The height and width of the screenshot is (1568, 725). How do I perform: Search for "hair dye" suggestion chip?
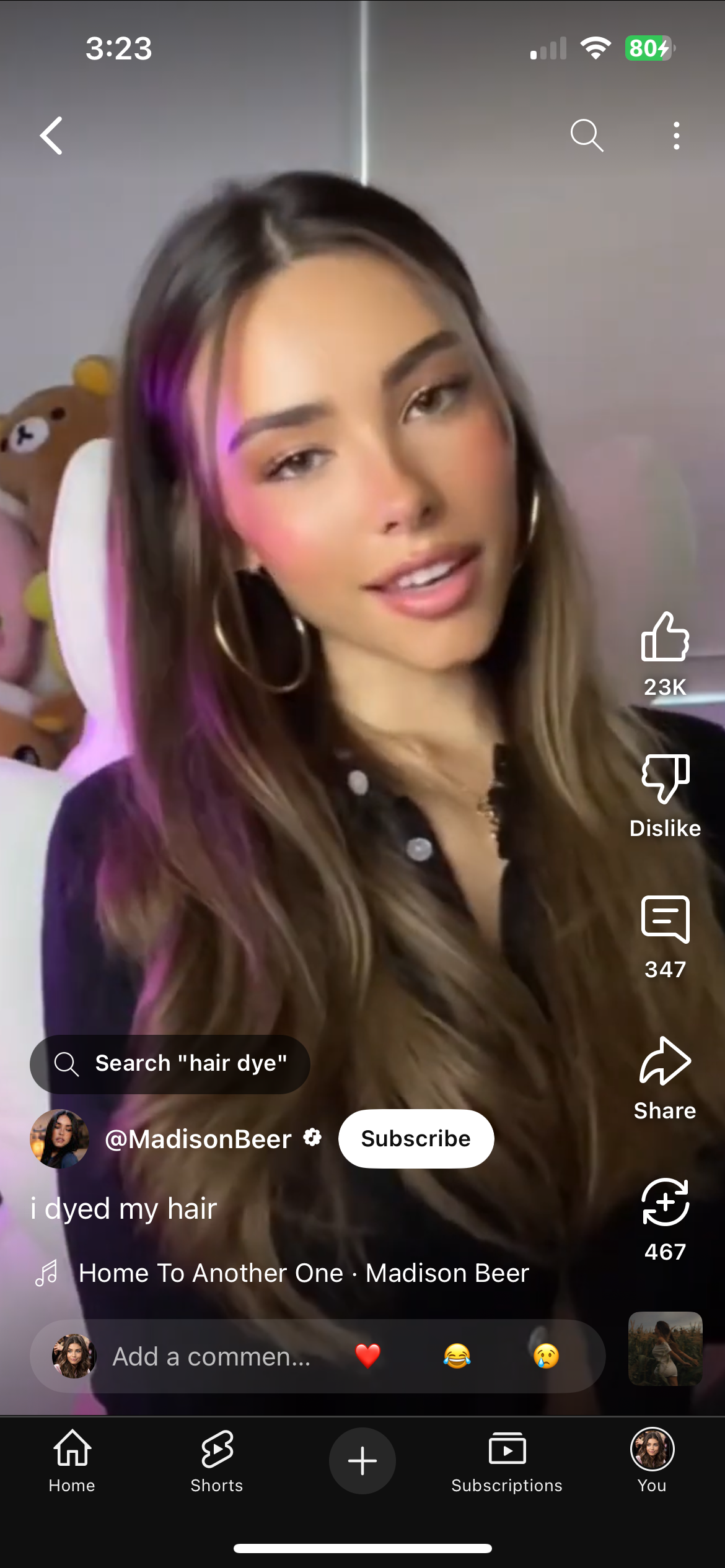[170, 1064]
